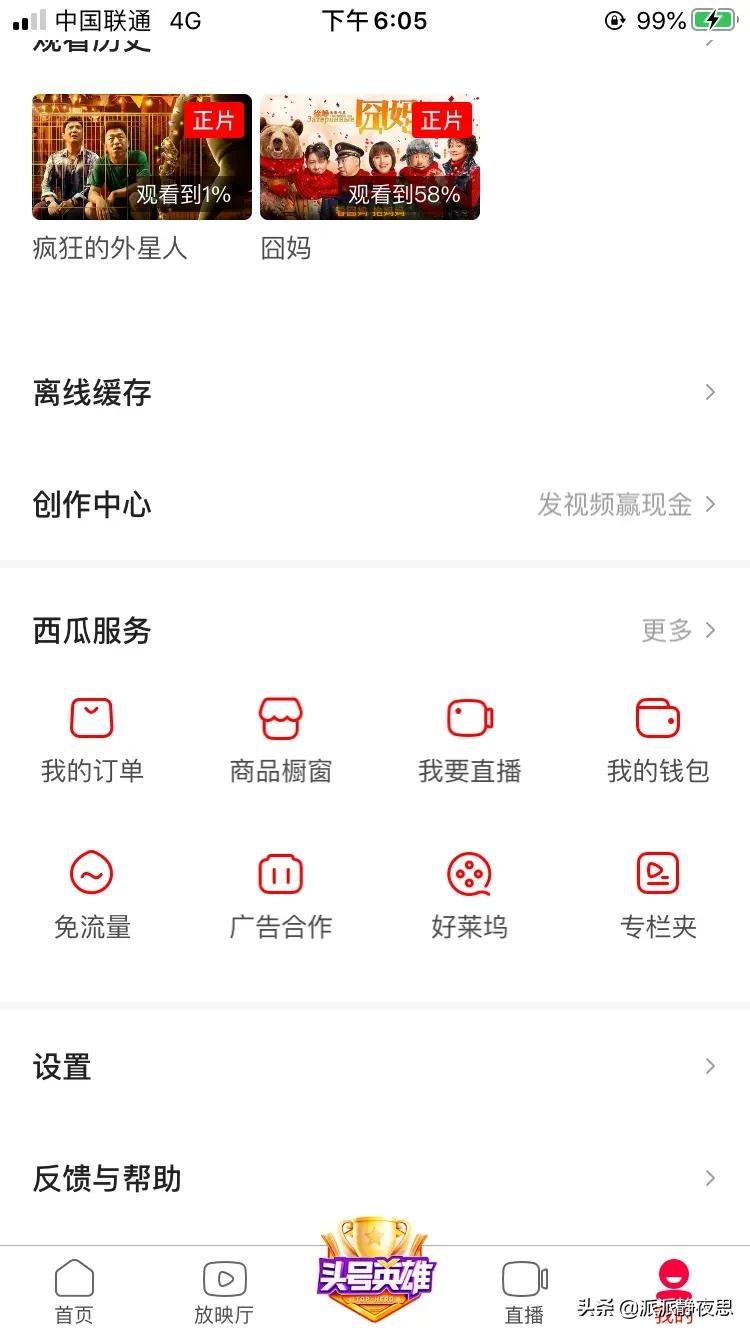
Task: Open 商品橱窗 product showcase
Action: pyautogui.click(x=280, y=740)
